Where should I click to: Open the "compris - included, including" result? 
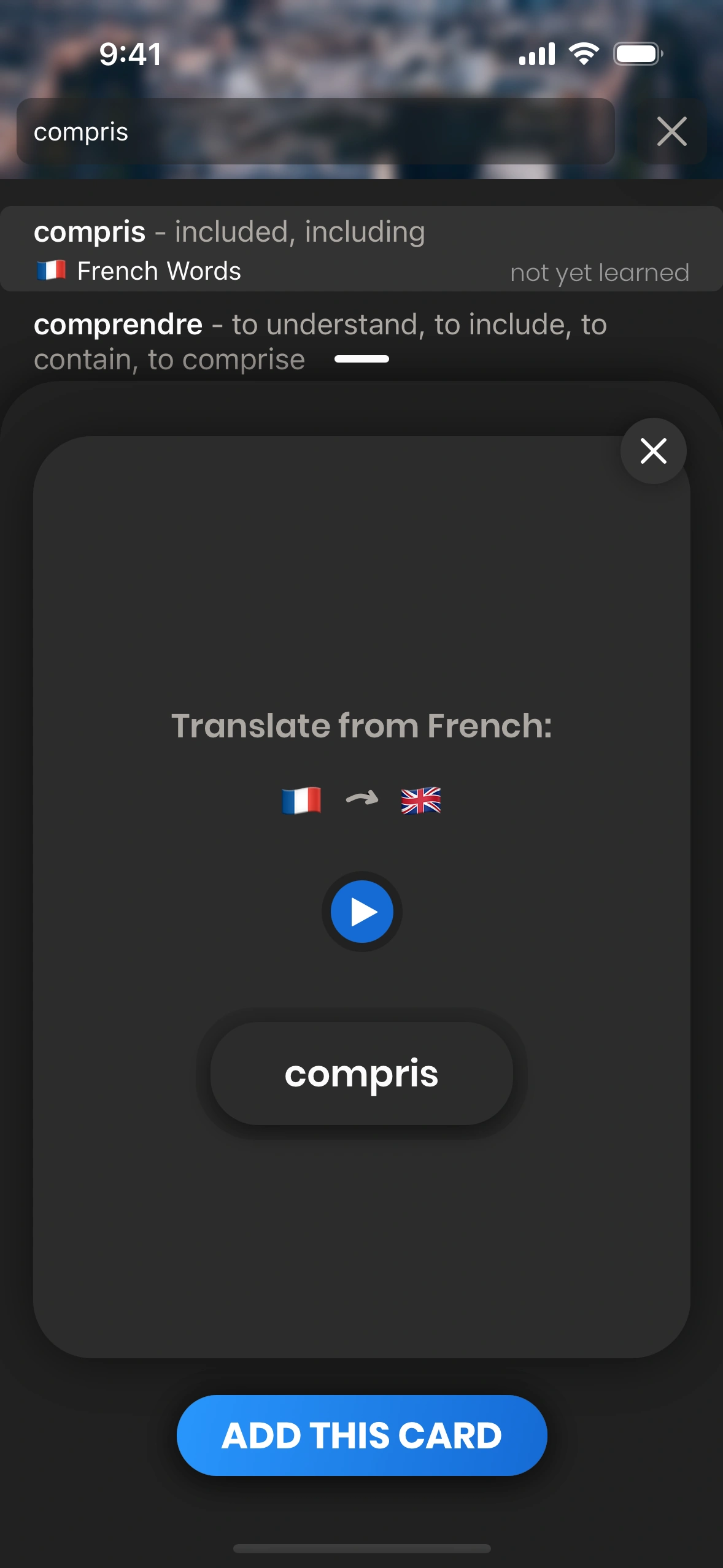tap(361, 249)
